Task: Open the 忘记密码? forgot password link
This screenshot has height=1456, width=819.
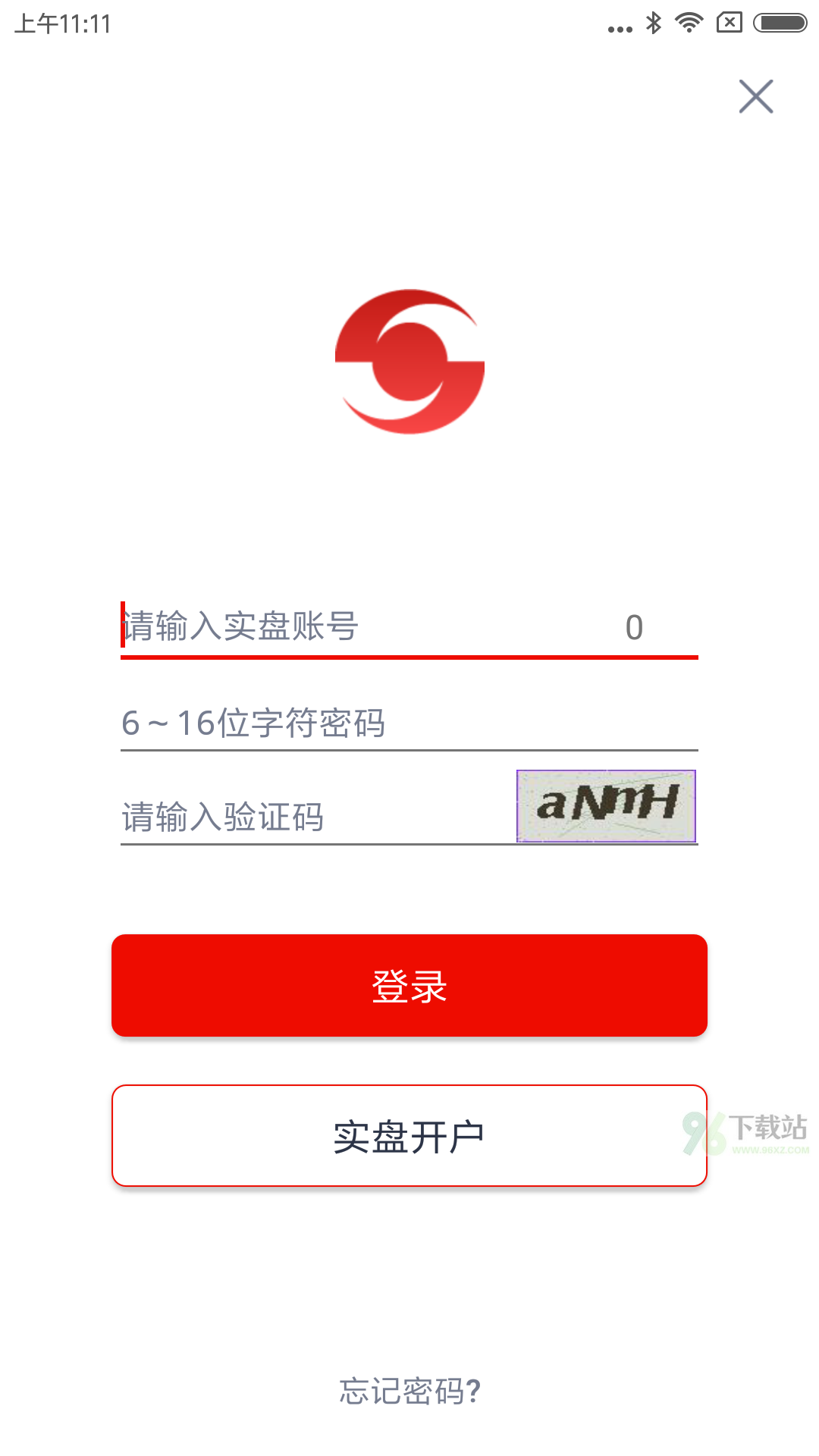Action: click(409, 1392)
